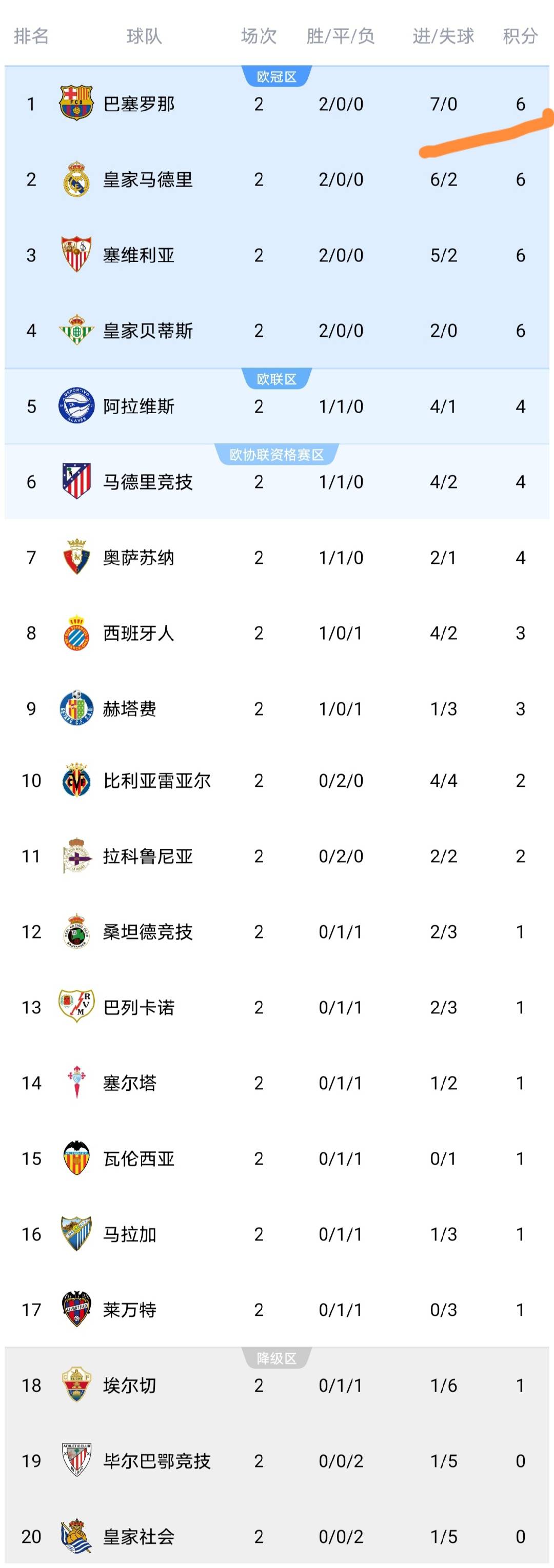
Task: Select the 塞维利亚 row in standings
Action: point(276,255)
